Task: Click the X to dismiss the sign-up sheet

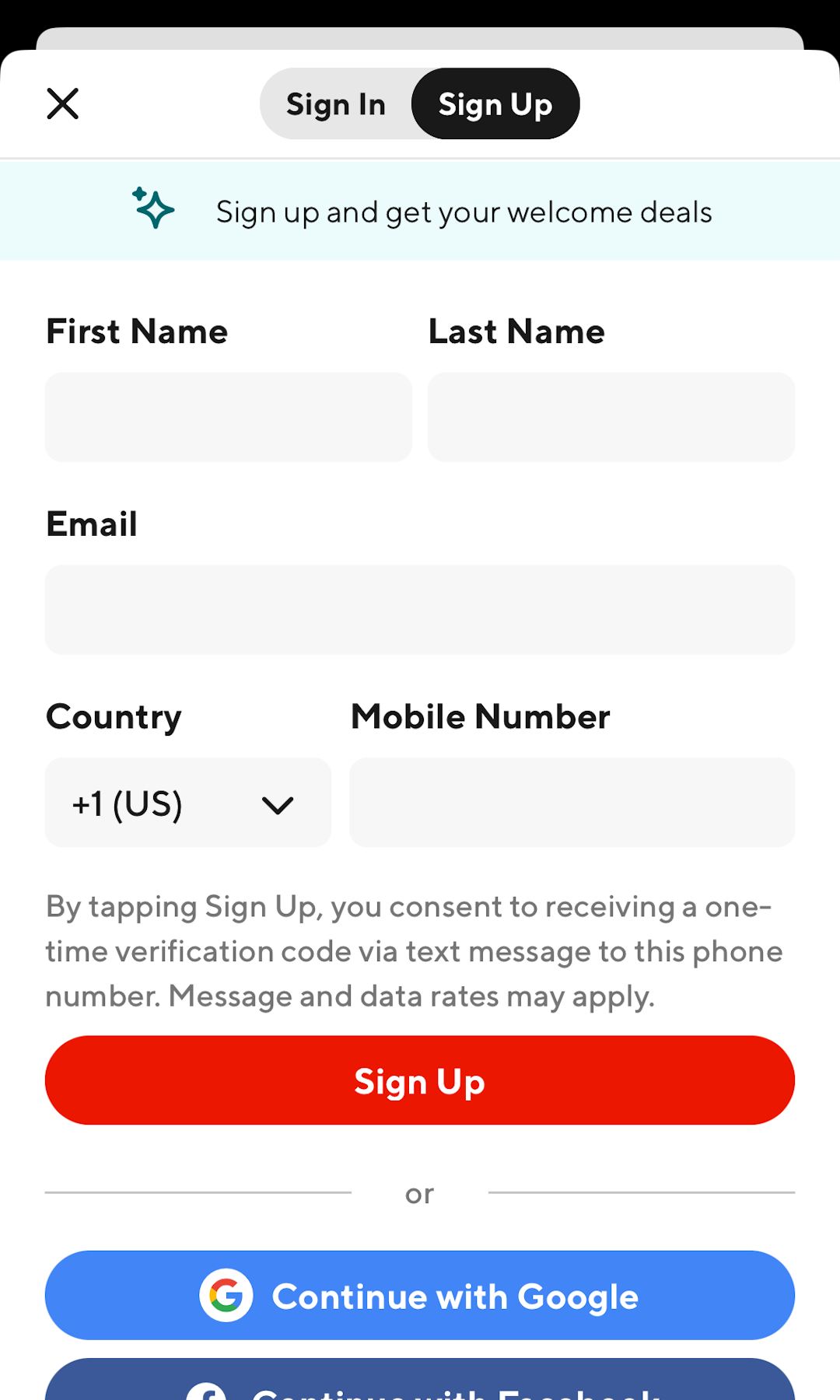Action: tap(62, 103)
